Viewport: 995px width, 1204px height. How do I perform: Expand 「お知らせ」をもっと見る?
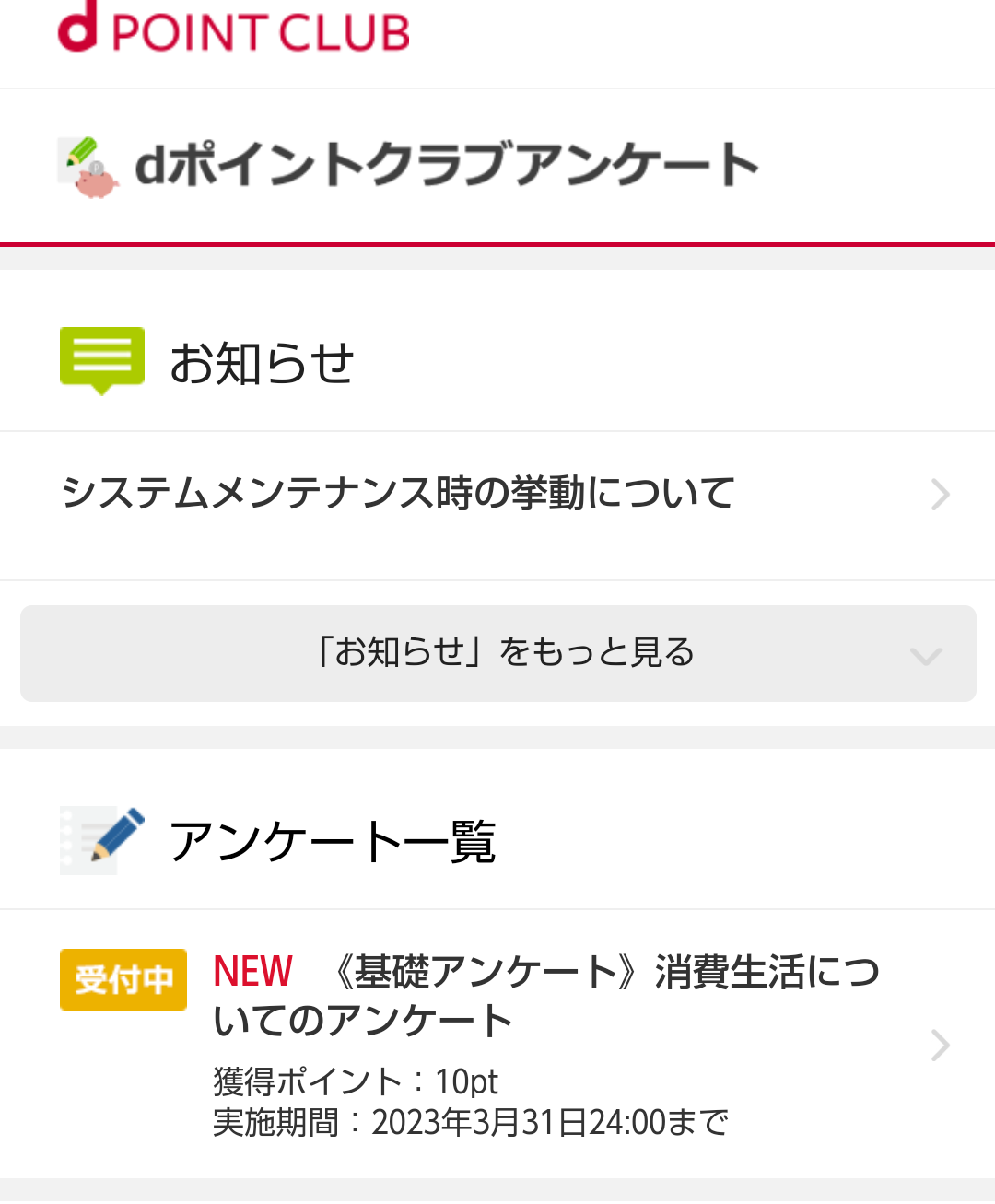pyautogui.click(x=498, y=653)
